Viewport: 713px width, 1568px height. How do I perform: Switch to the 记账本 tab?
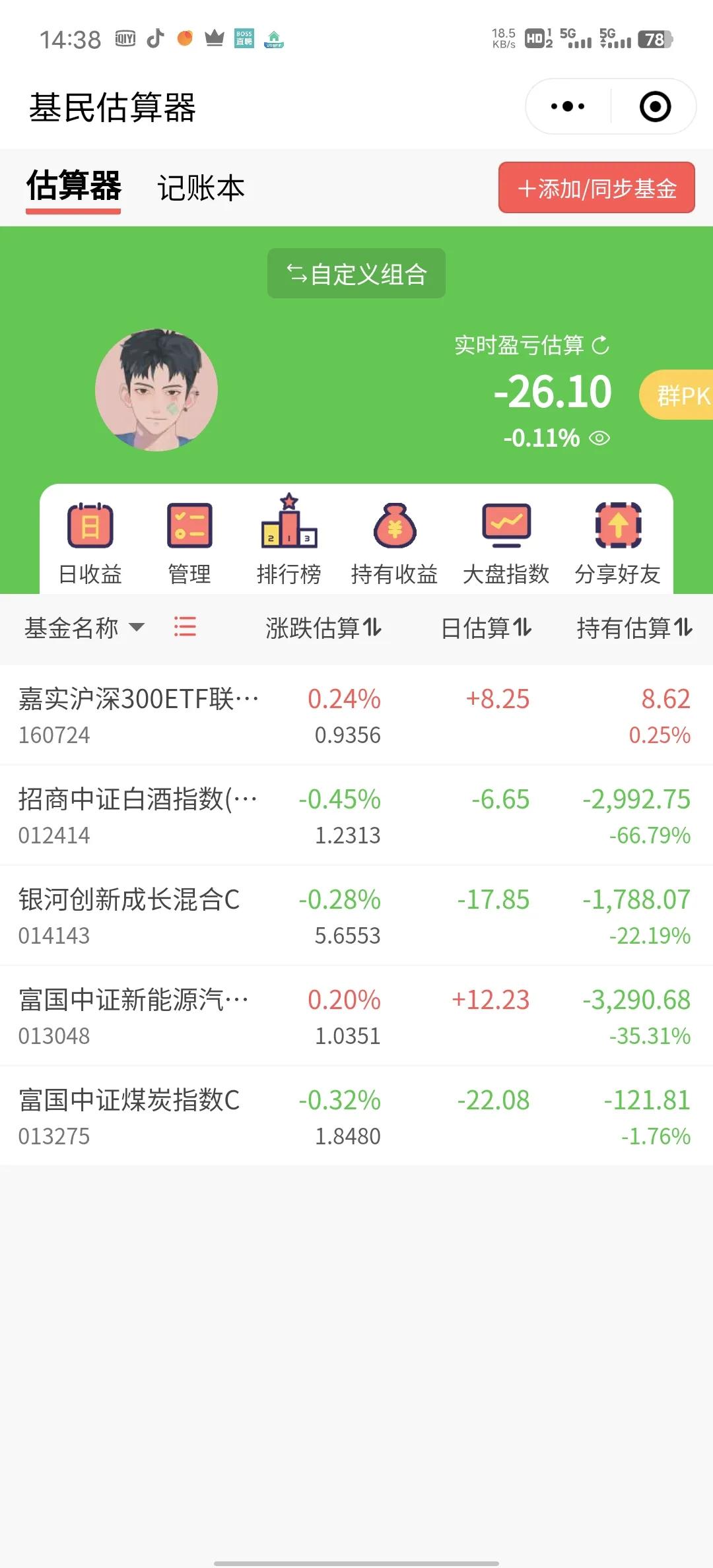click(201, 188)
